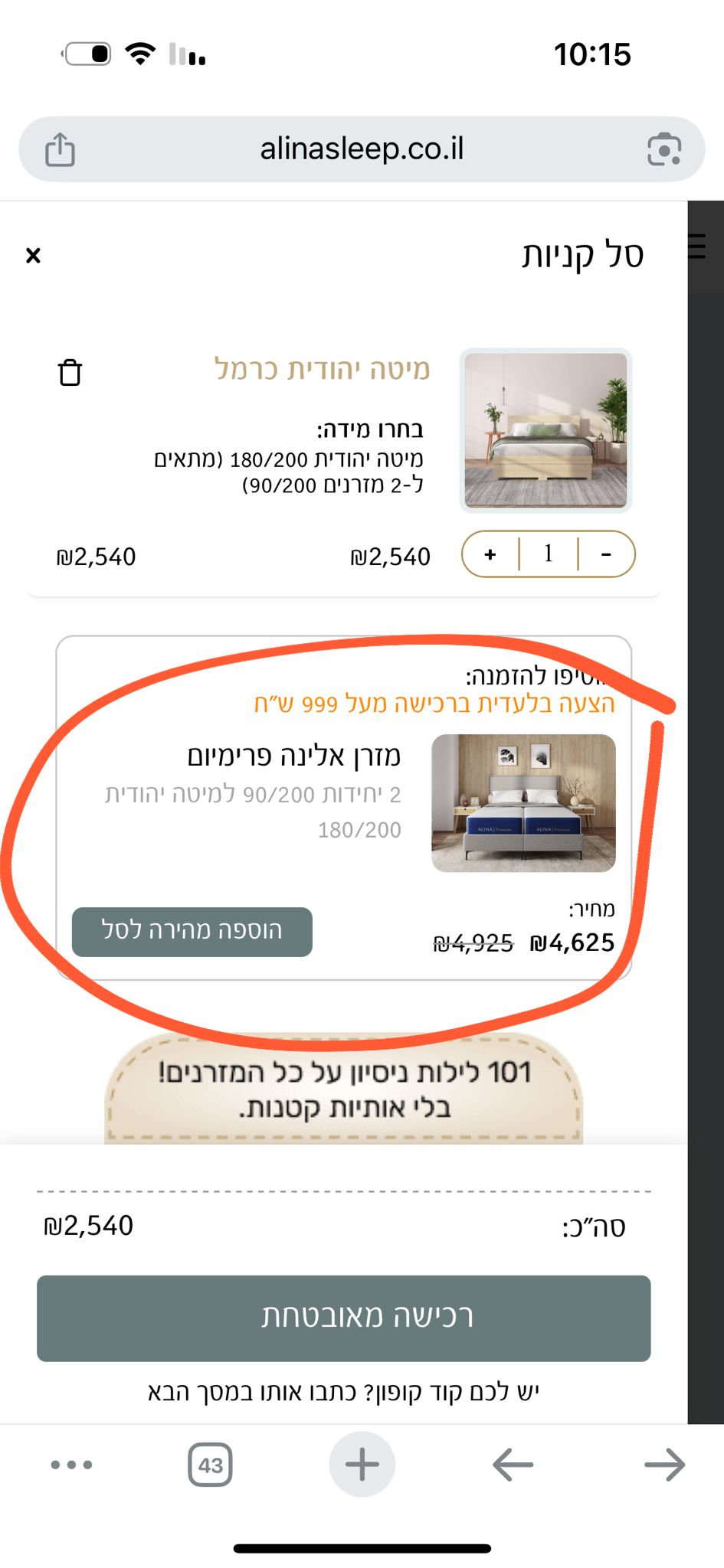Open the site's hamburger menu

[x=697, y=247]
